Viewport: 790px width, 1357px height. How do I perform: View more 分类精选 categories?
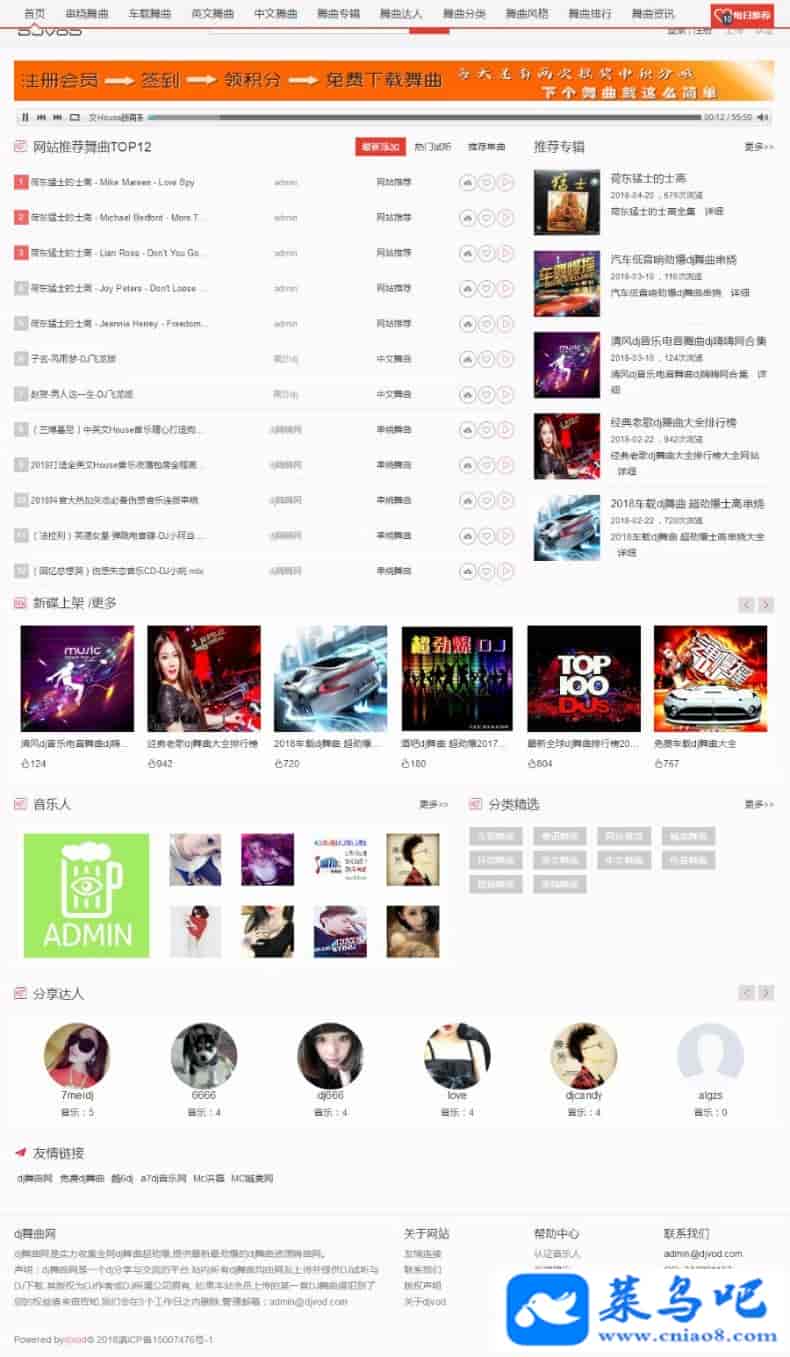(x=758, y=804)
